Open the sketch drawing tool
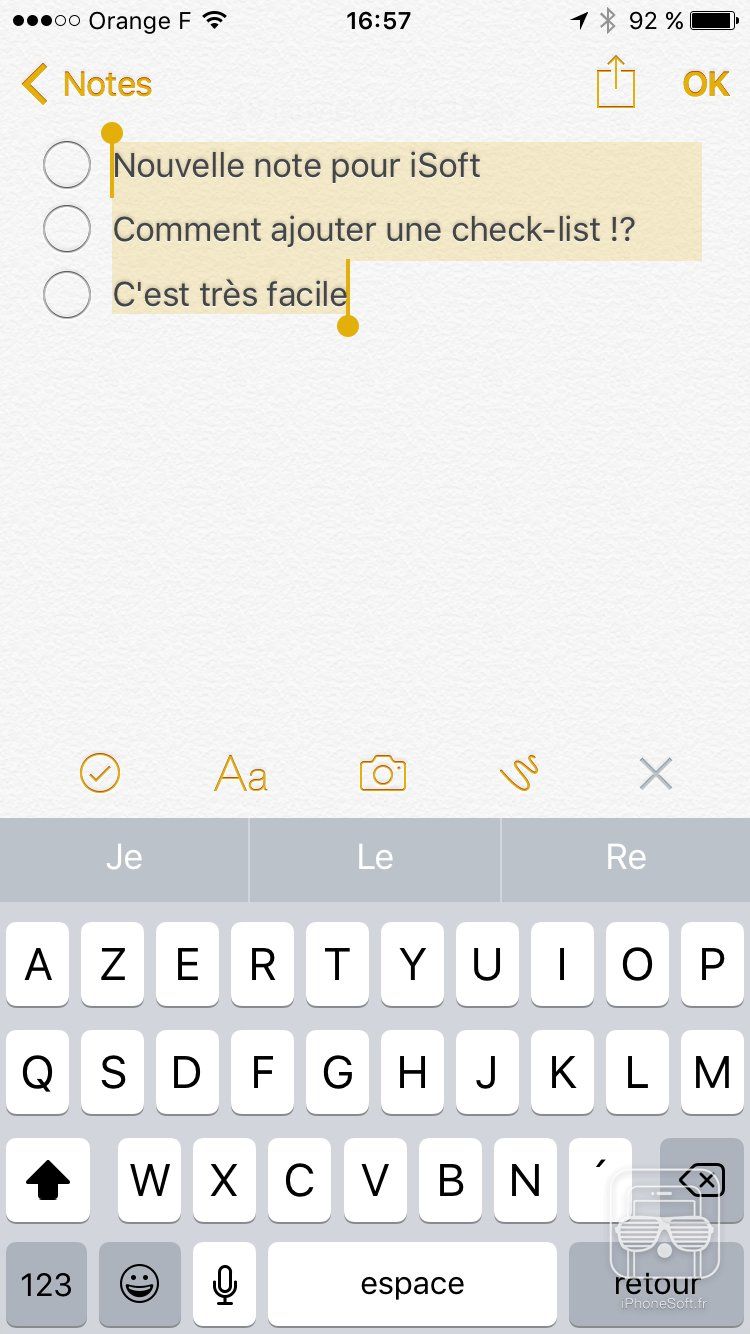This screenshot has width=750, height=1334. point(519,774)
